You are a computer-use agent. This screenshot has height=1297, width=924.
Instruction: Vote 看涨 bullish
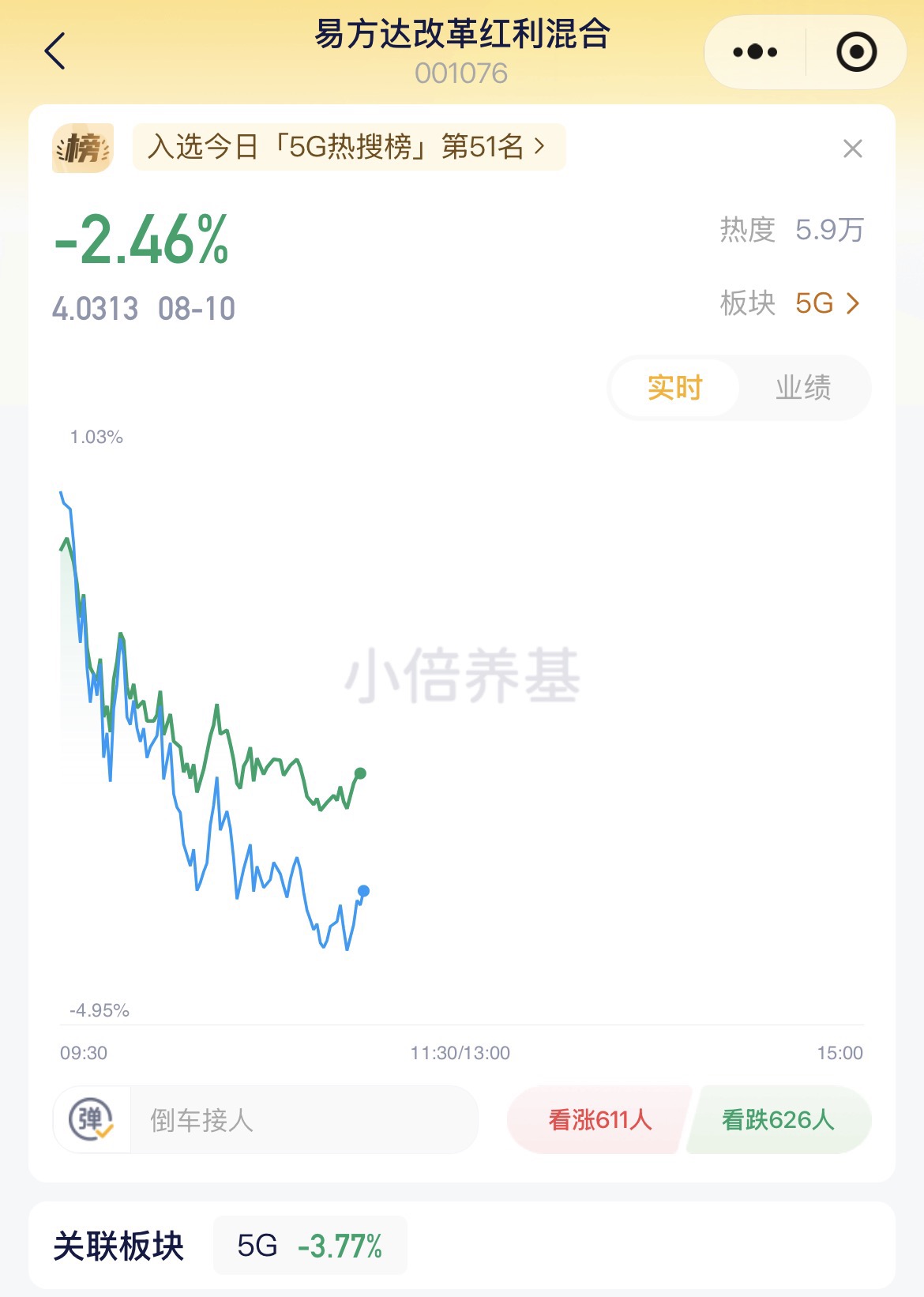pyautogui.click(x=599, y=1120)
